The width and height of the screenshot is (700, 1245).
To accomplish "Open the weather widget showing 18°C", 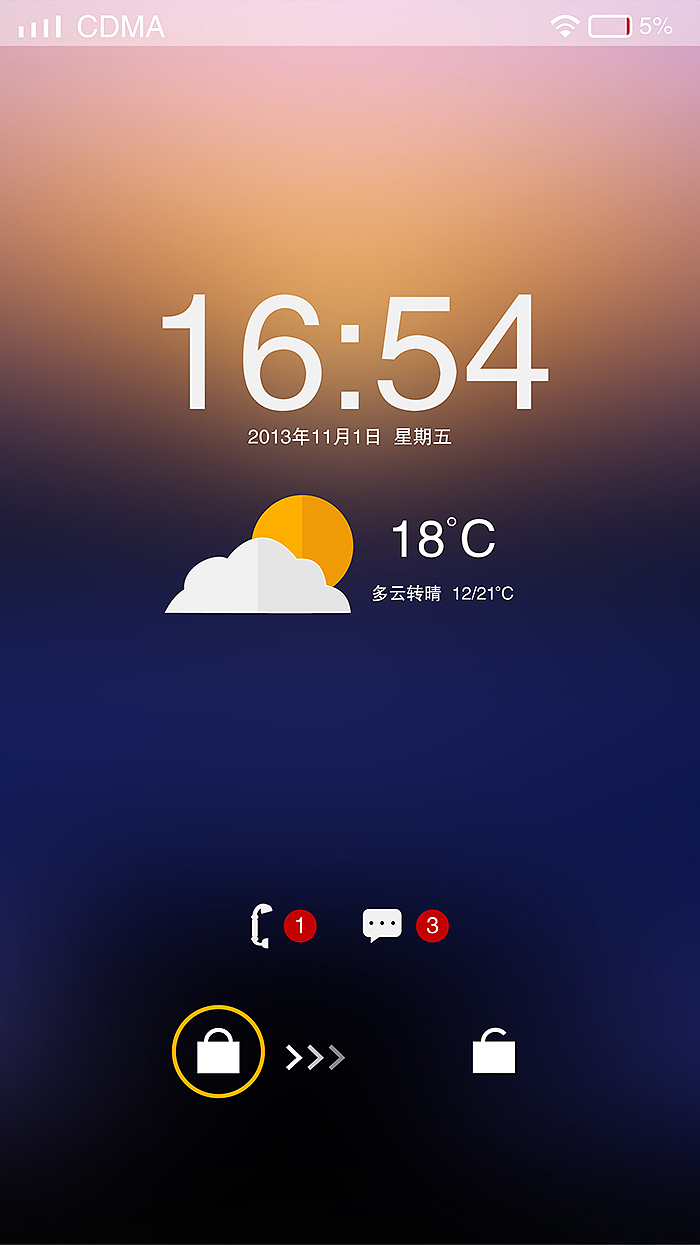I will [340, 554].
